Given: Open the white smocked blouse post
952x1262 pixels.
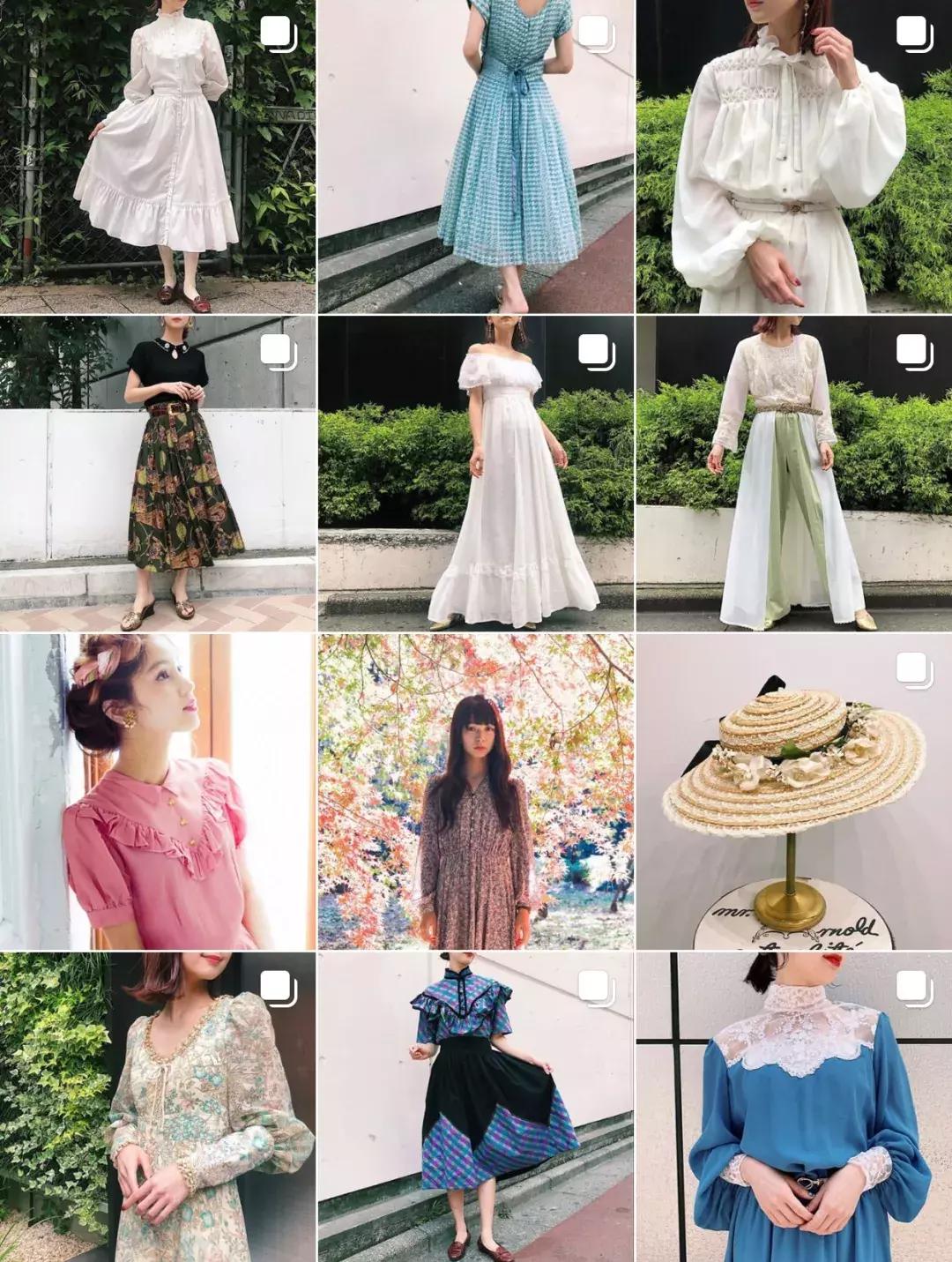Looking at the screenshot, I should pyautogui.click(x=793, y=156).
